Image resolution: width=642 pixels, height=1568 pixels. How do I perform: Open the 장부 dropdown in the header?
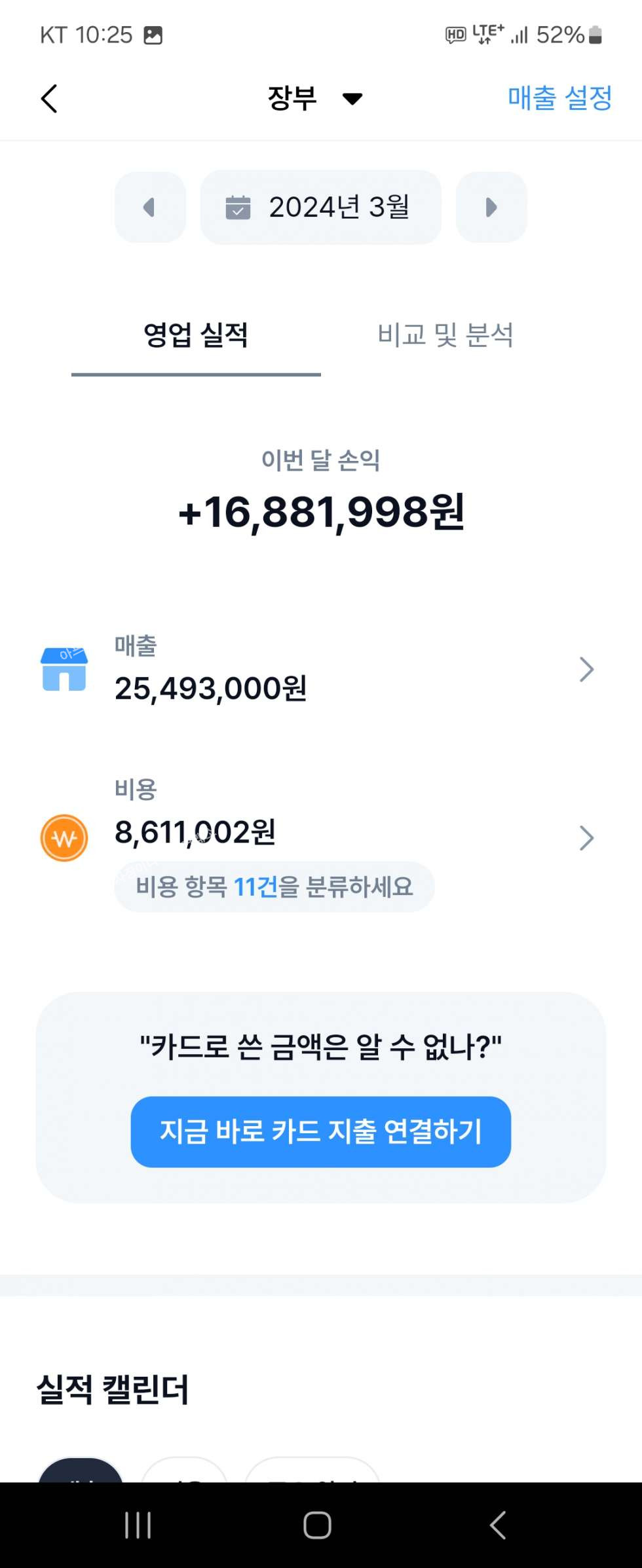[x=314, y=99]
